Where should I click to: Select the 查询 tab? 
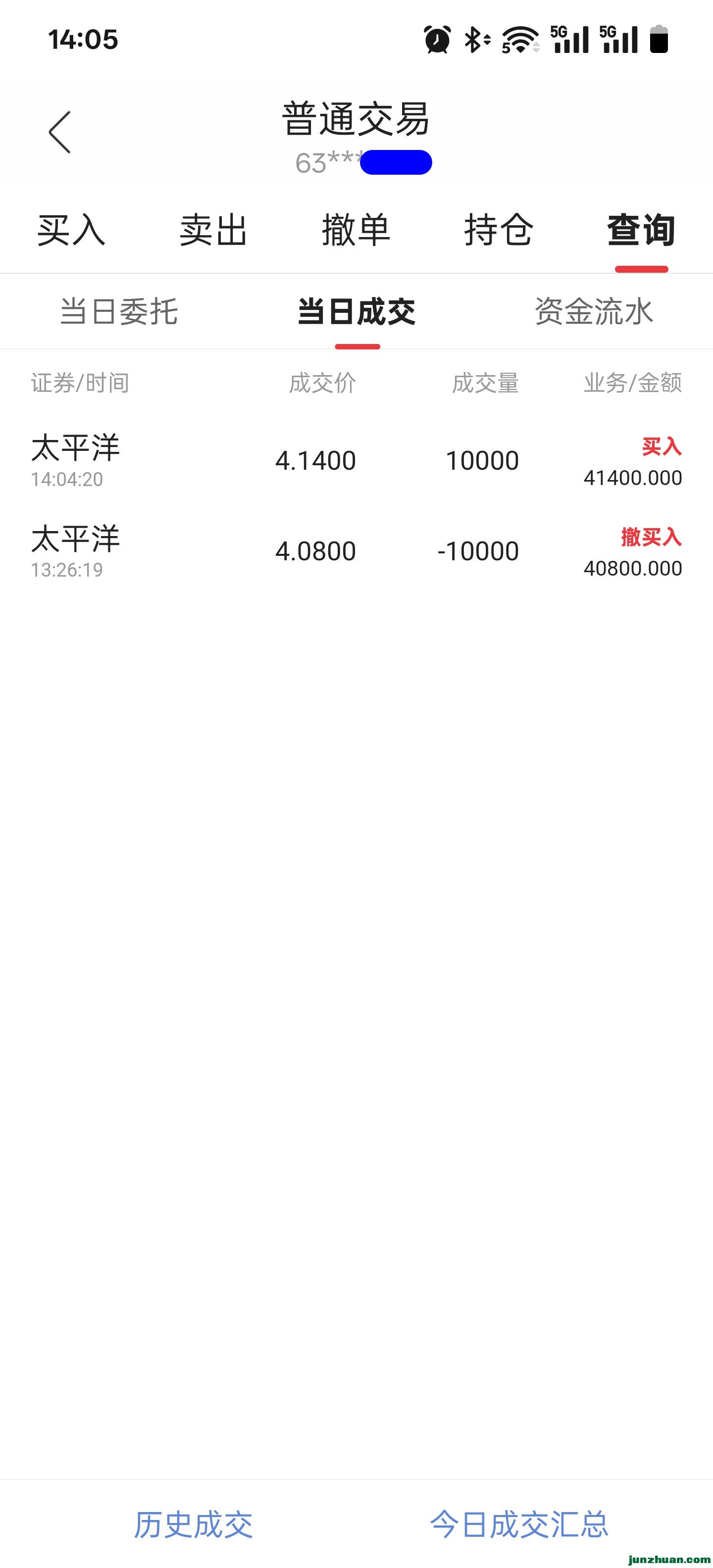click(x=641, y=231)
